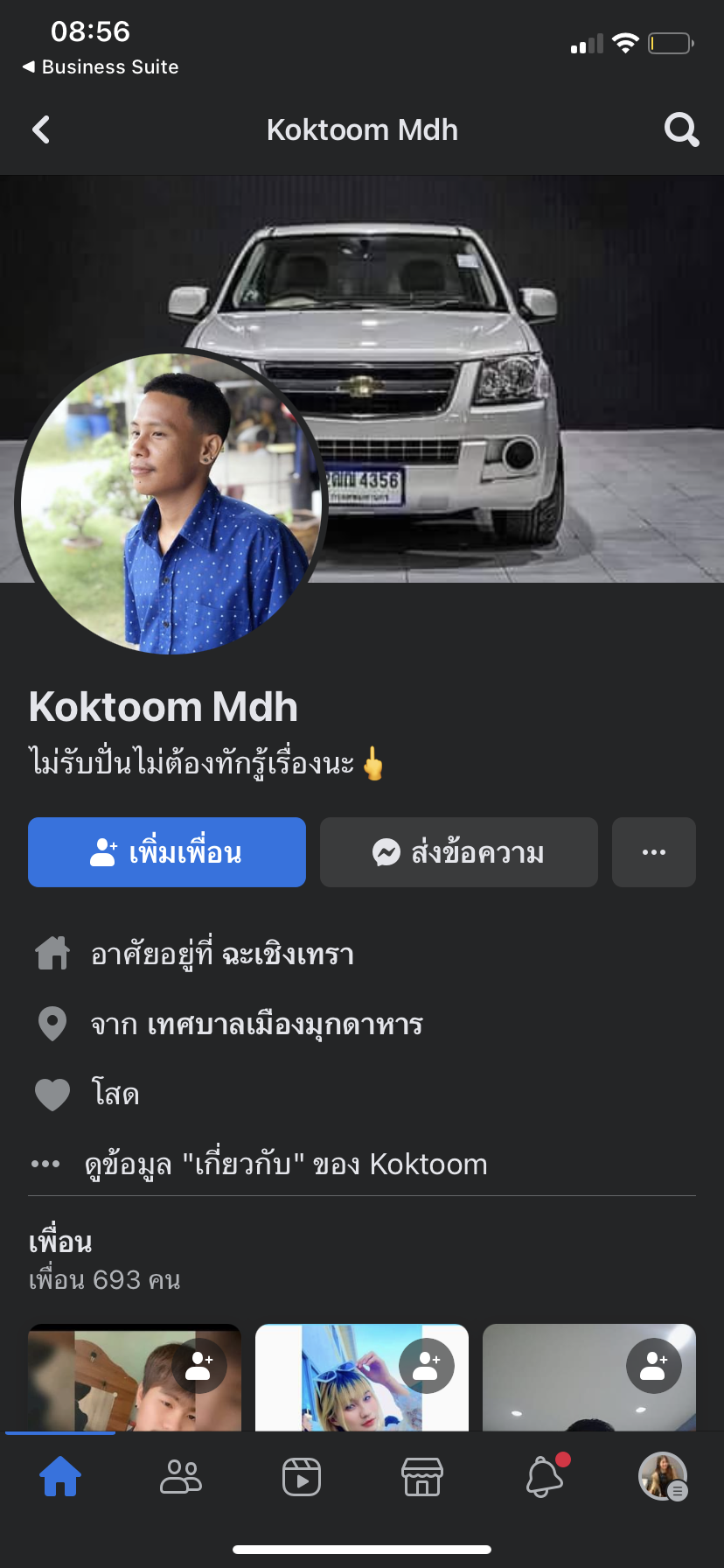Open the lives-in ฉะเชิงเทรา location
The height and width of the screenshot is (1568, 724).
[287, 954]
